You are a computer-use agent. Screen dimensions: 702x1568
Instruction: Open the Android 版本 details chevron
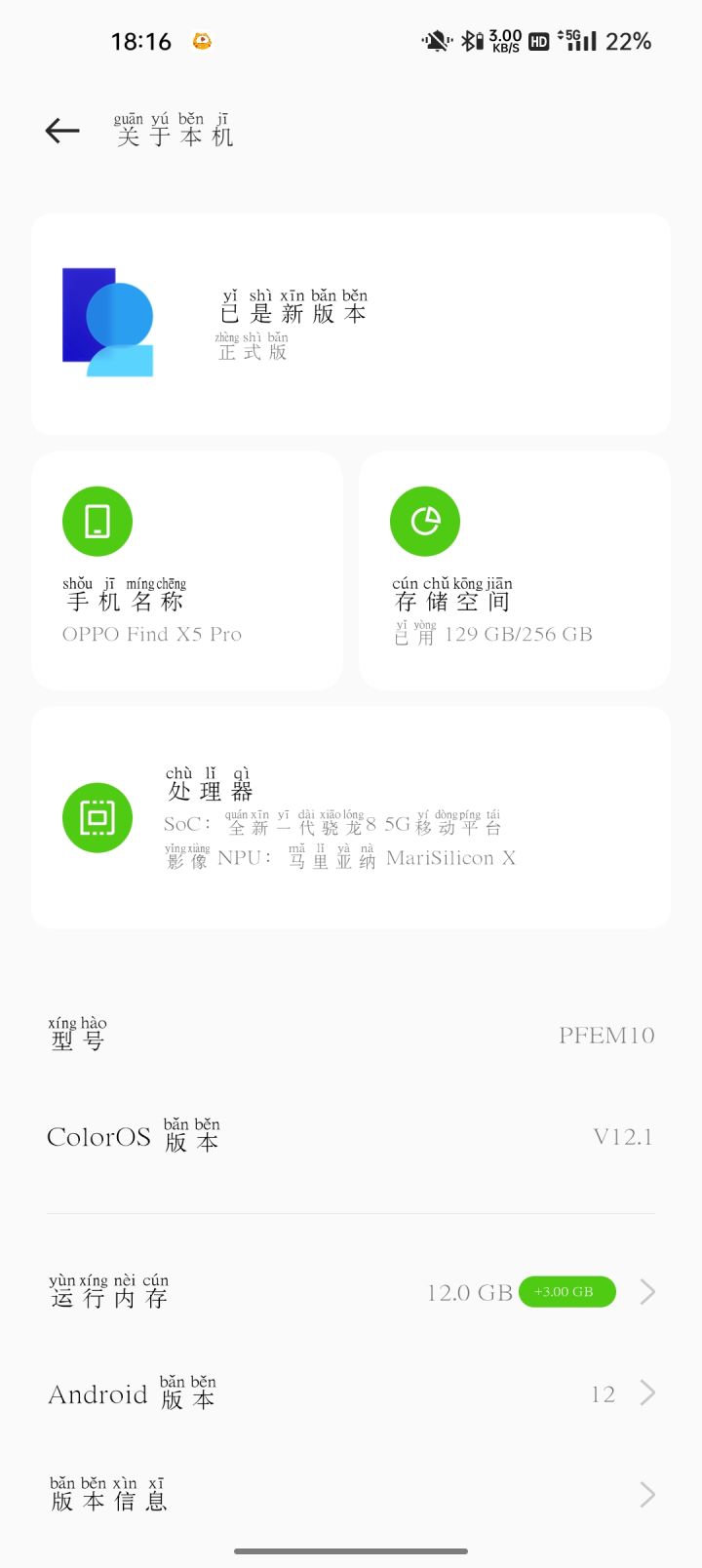[646, 1393]
